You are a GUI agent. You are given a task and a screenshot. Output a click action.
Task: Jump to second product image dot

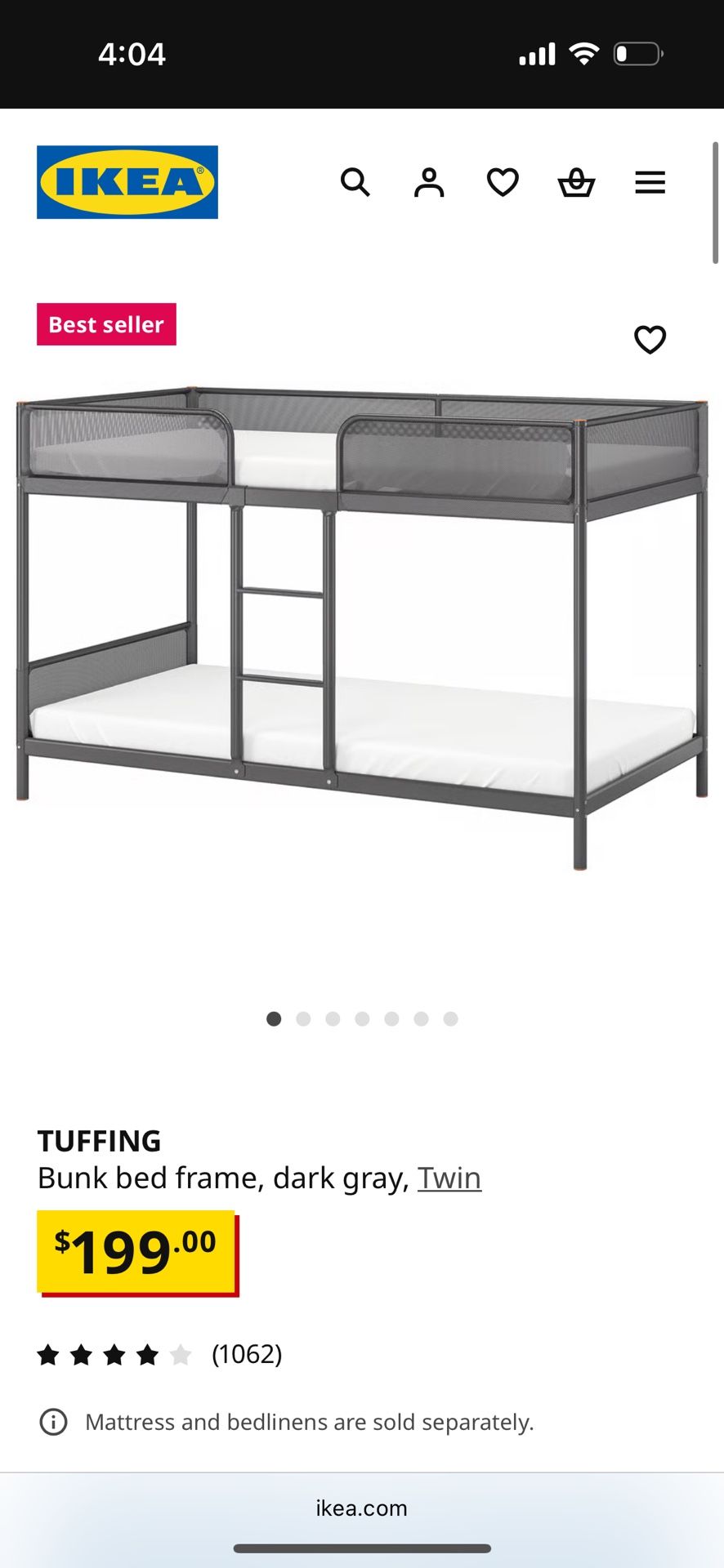303,1018
